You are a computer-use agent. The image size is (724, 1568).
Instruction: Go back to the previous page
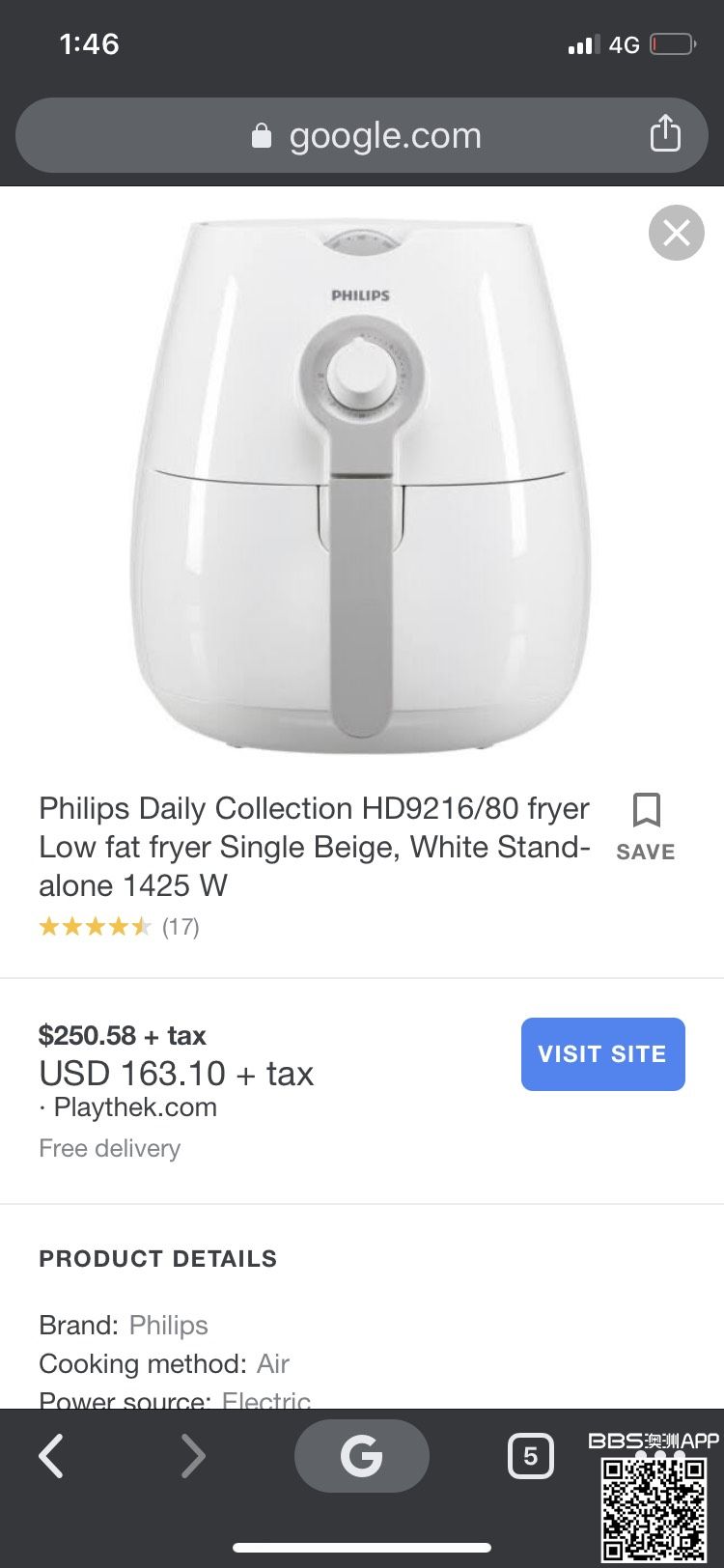pos(52,1455)
